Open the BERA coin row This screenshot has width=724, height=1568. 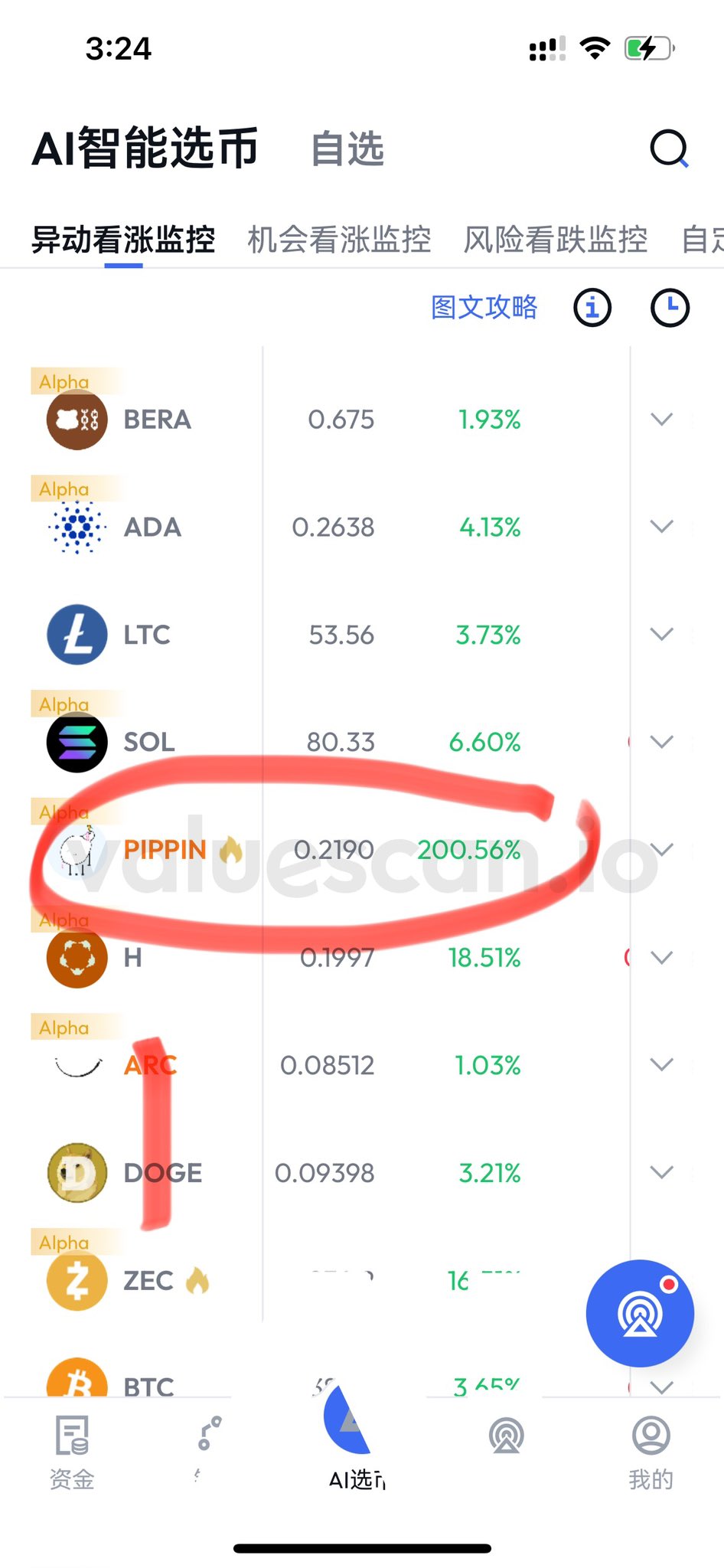(x=157, y=420)
